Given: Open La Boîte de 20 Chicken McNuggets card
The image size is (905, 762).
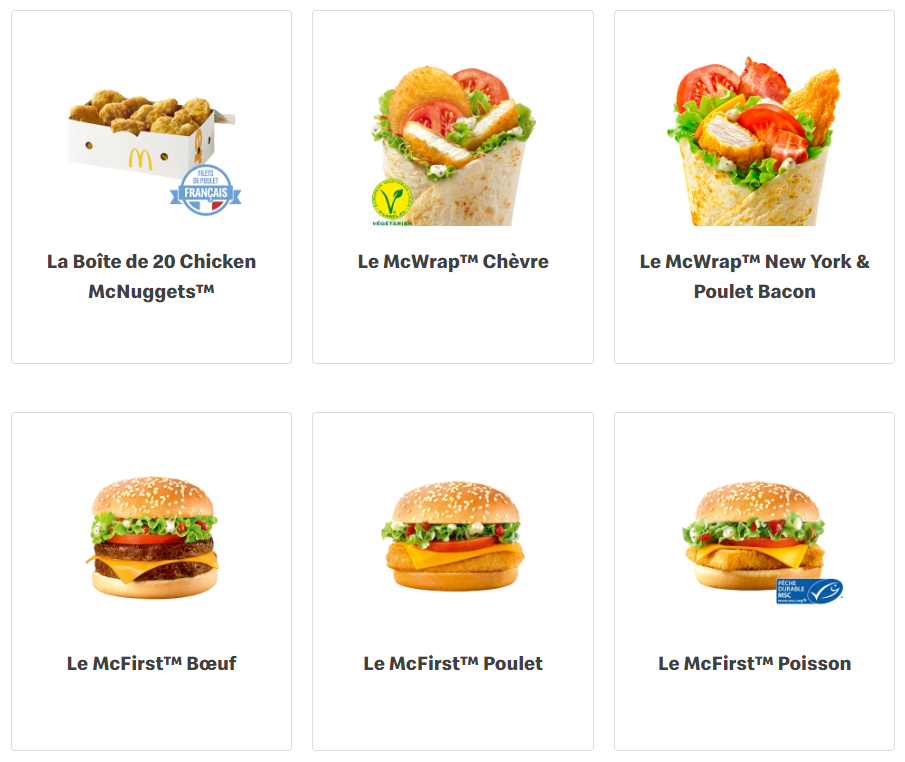Looking at the screenshot, I should 151,187.
